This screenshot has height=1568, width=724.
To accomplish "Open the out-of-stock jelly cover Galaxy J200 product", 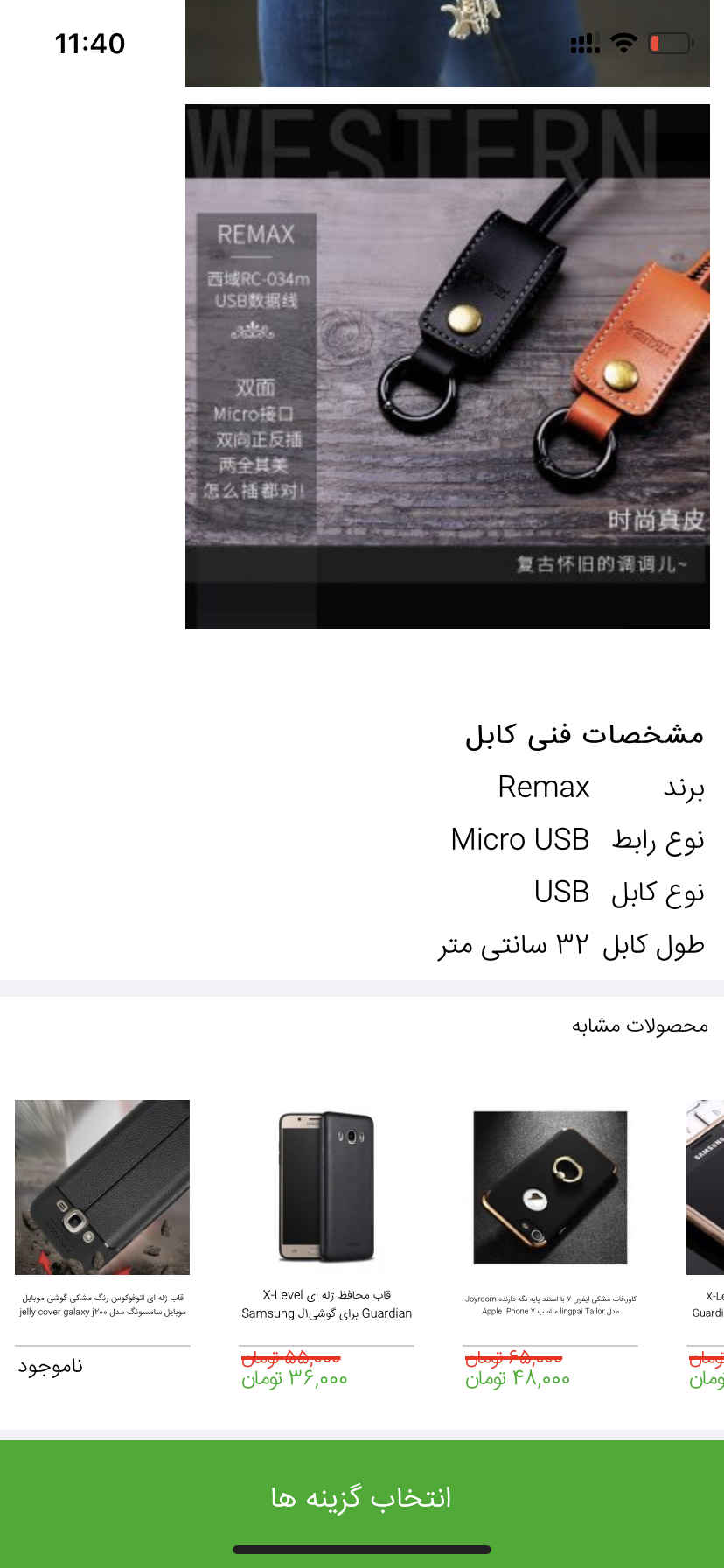I will coord(102,1187).
